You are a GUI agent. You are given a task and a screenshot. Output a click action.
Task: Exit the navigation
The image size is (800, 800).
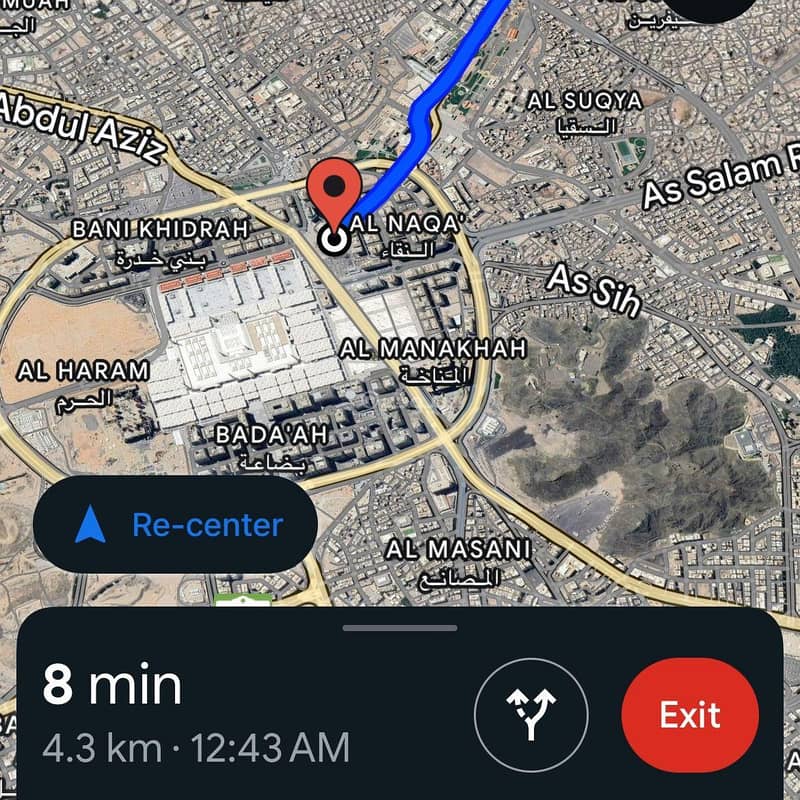690,714
